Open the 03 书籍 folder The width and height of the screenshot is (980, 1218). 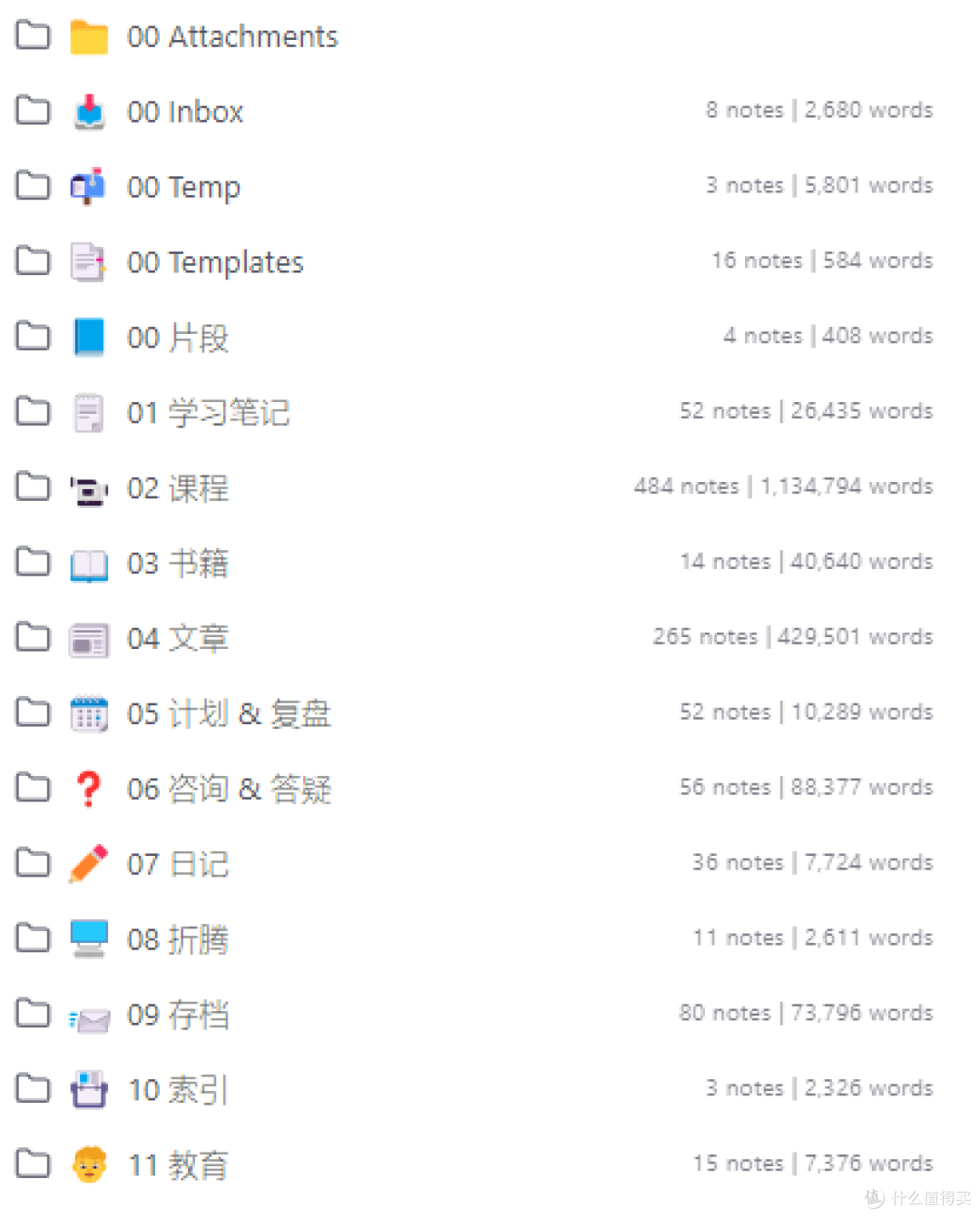click(178, 565)
